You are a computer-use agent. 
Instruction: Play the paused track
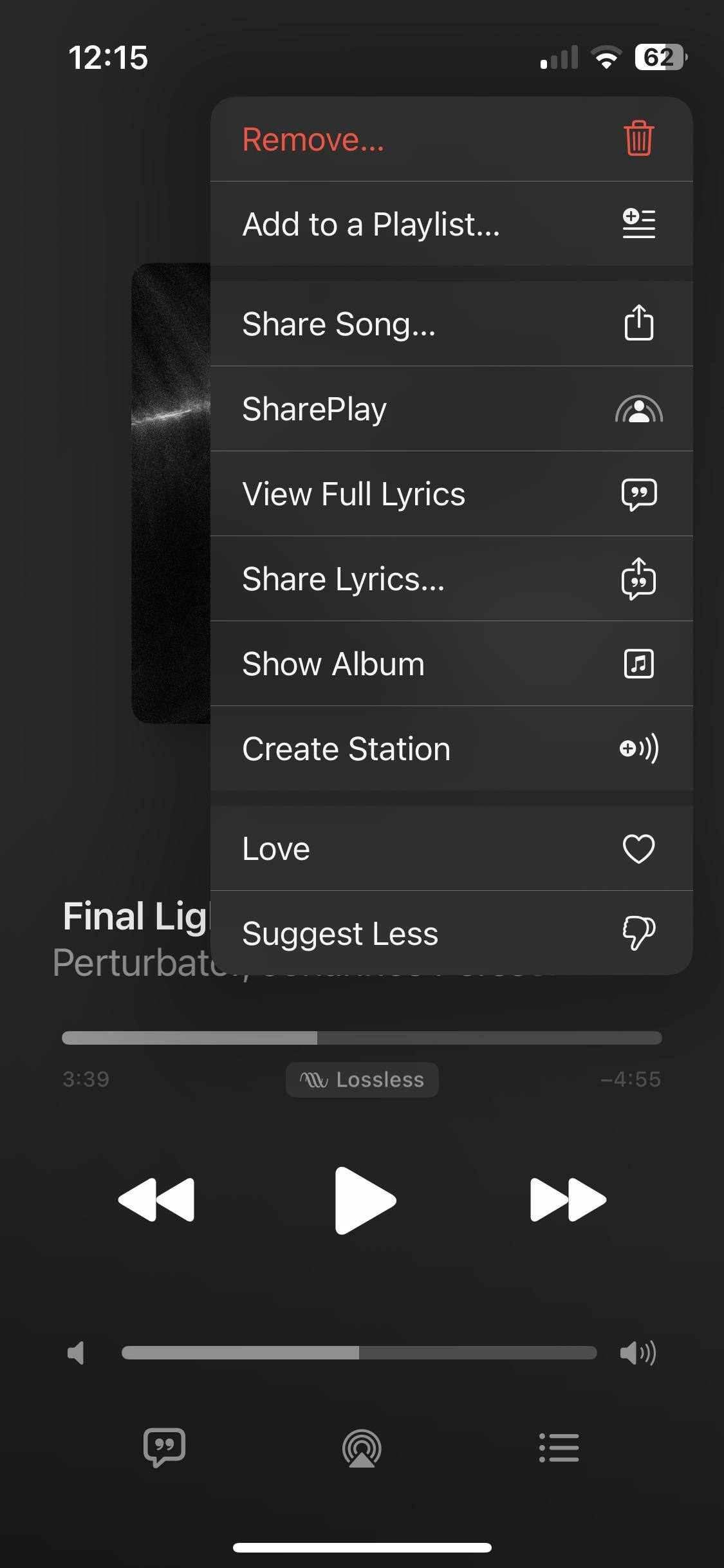pos(364,1200)
